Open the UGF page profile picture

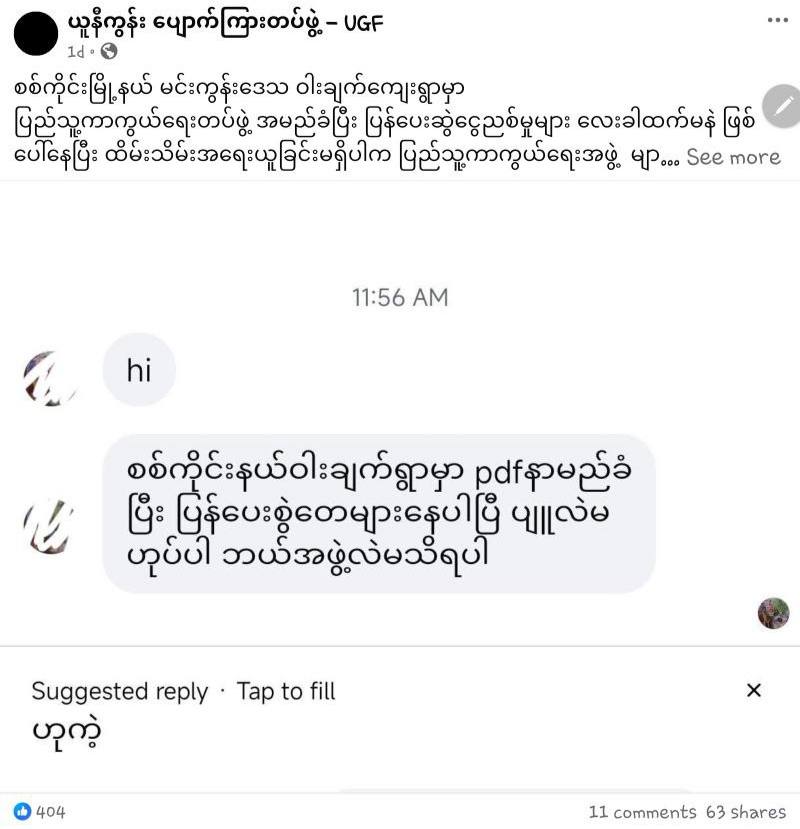click(35, 34)
